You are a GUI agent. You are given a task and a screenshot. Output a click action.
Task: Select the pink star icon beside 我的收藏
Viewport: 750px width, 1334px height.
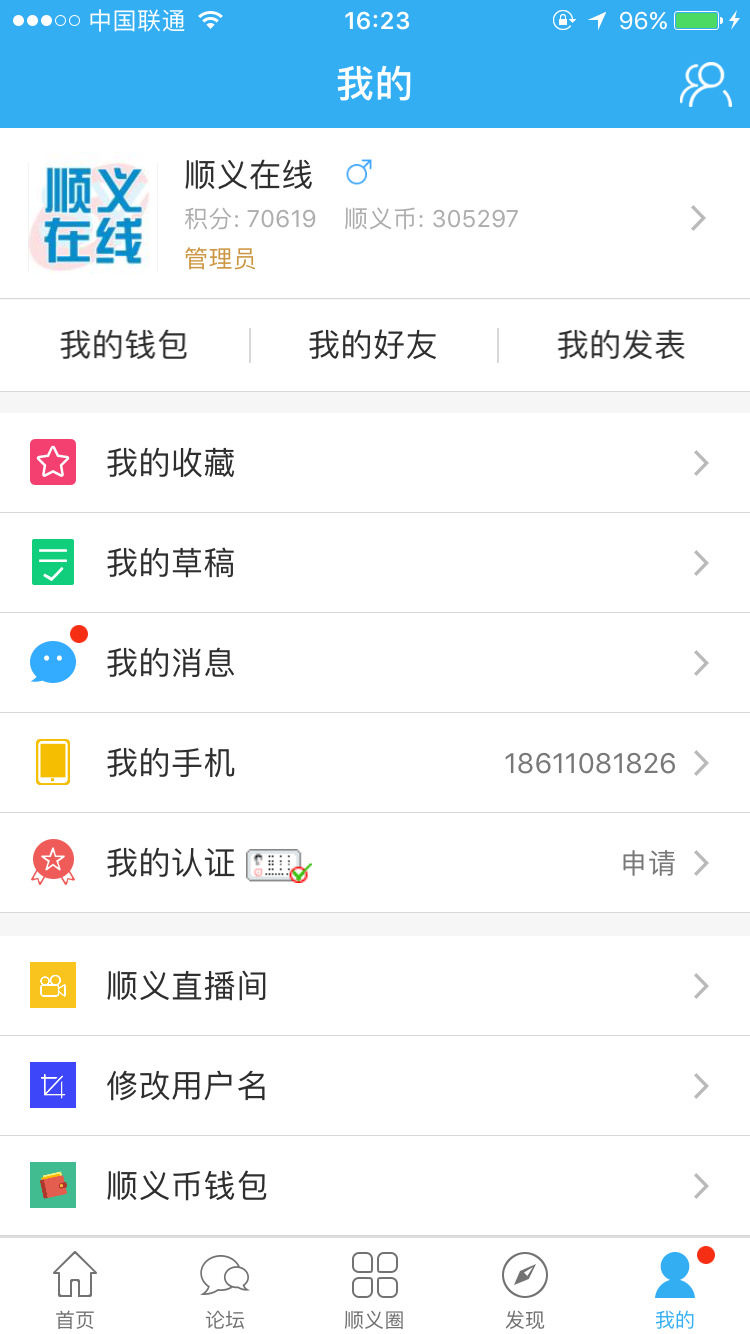click(52, 462)
